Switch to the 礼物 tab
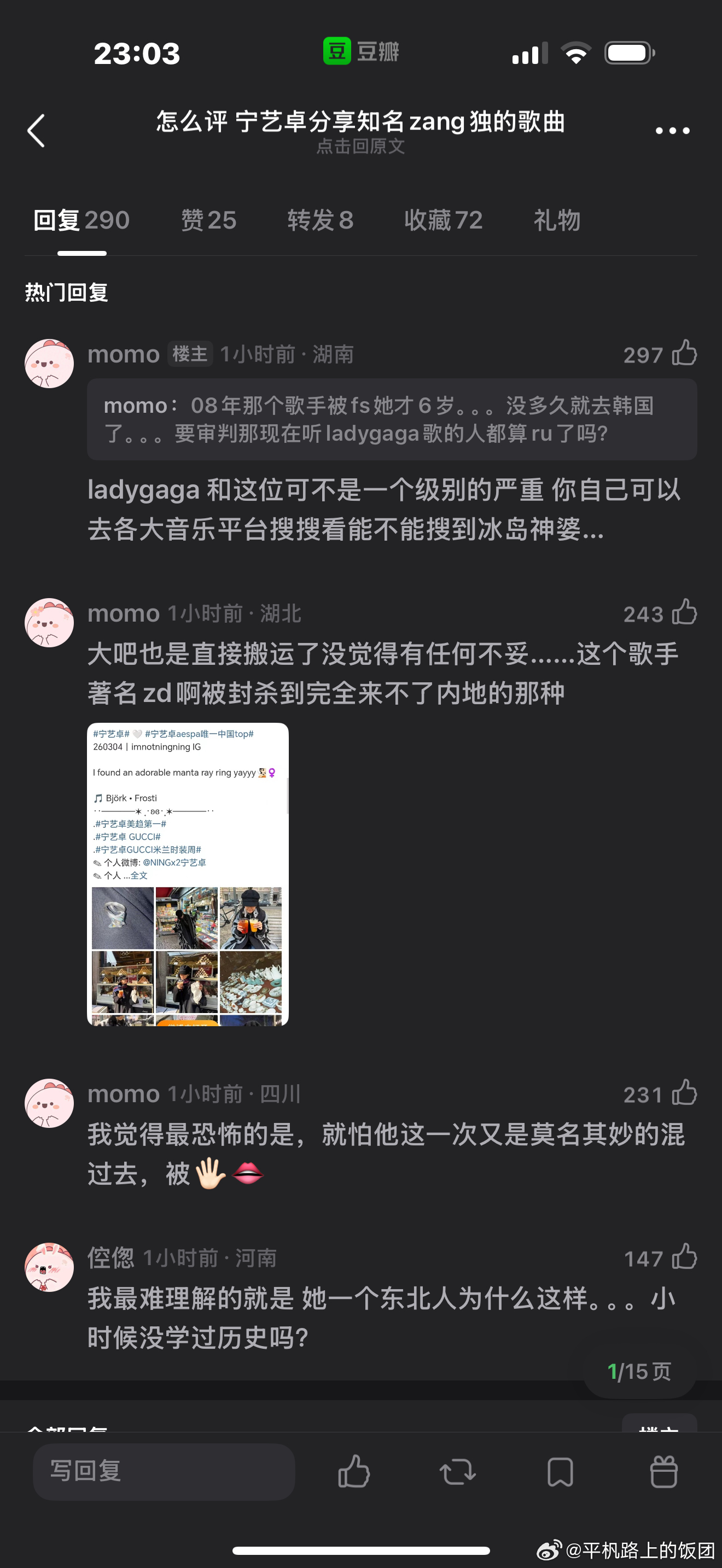Screen dimensions: 722x1568 point(556,220)
